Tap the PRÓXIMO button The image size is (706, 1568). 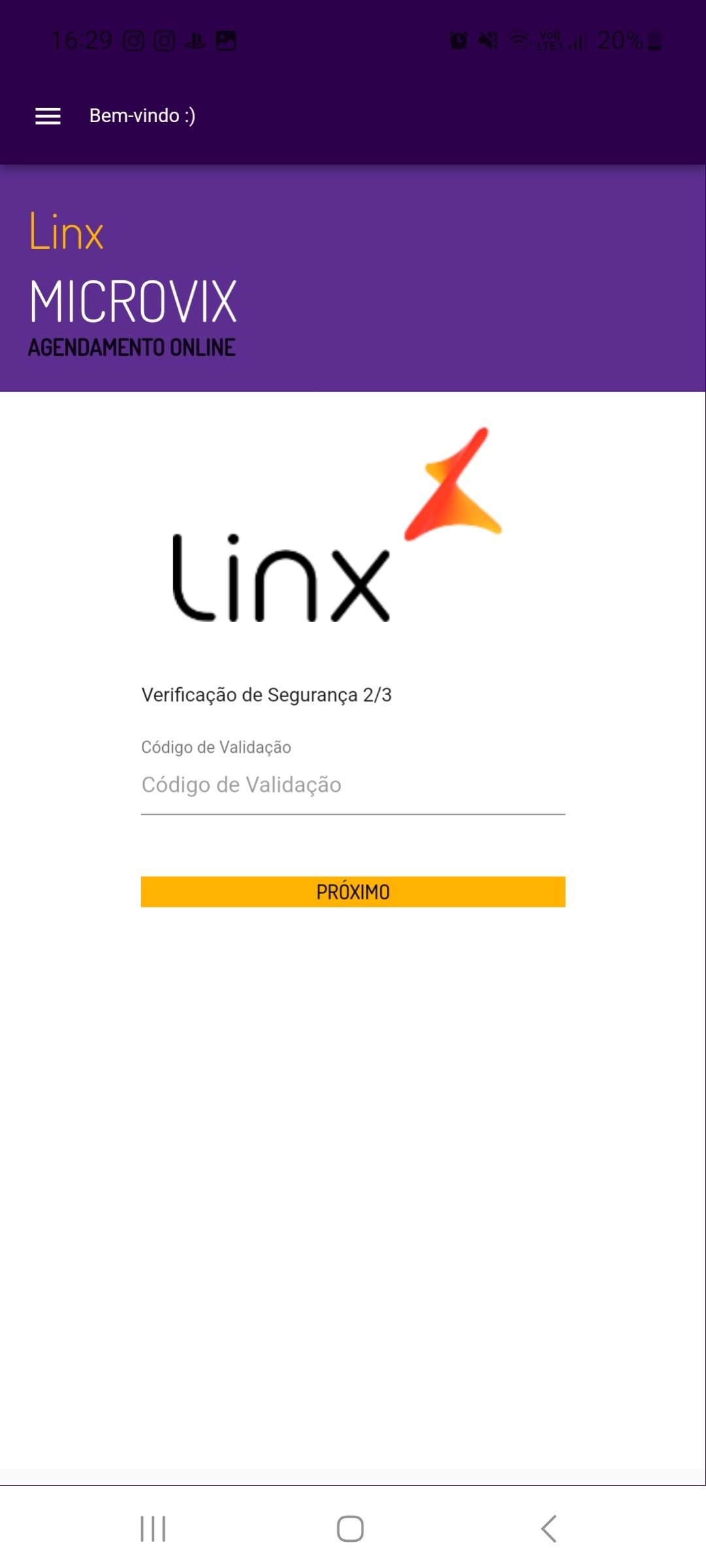click(353, 892)
